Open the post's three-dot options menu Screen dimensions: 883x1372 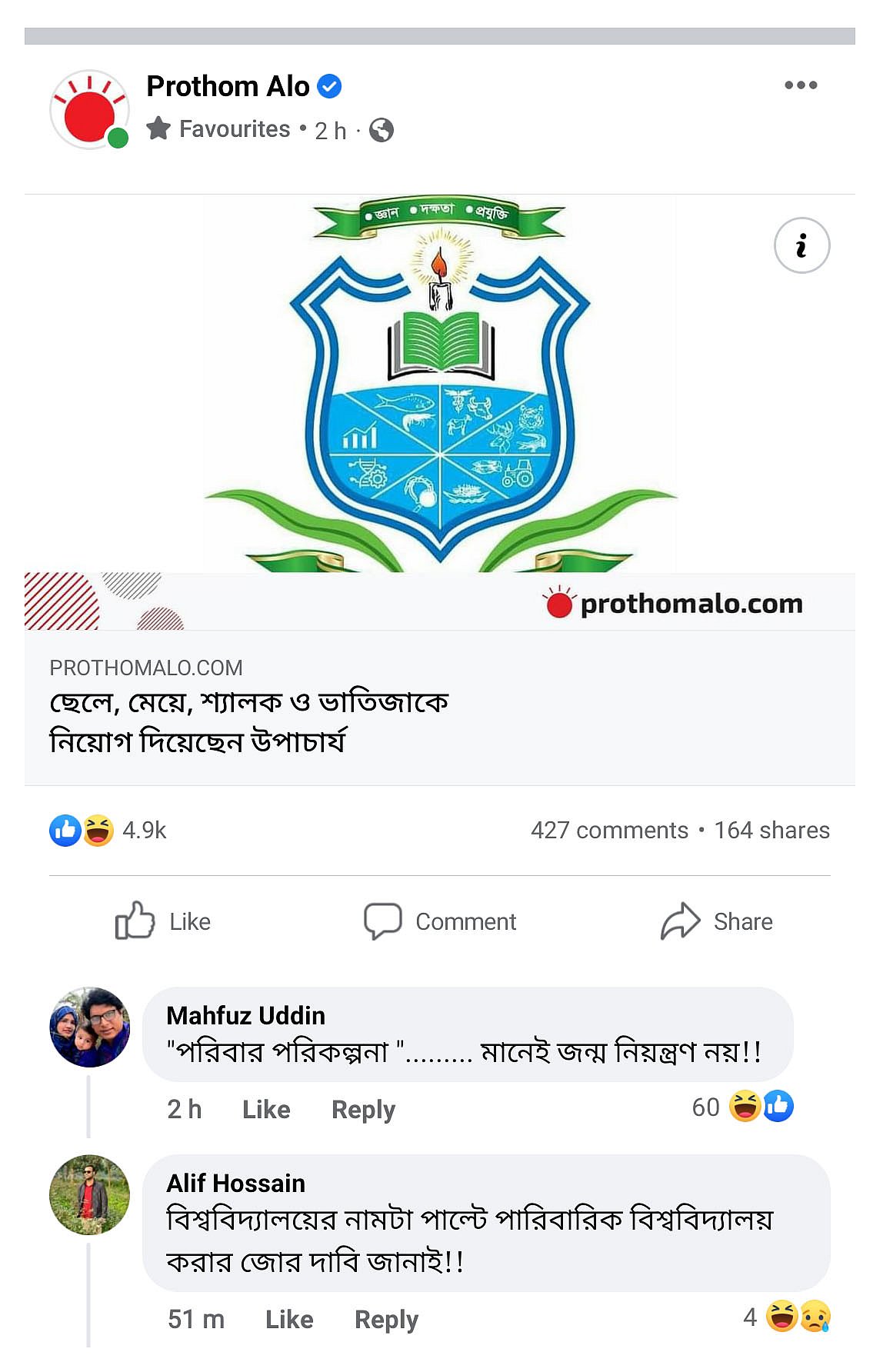click(800, 85)
